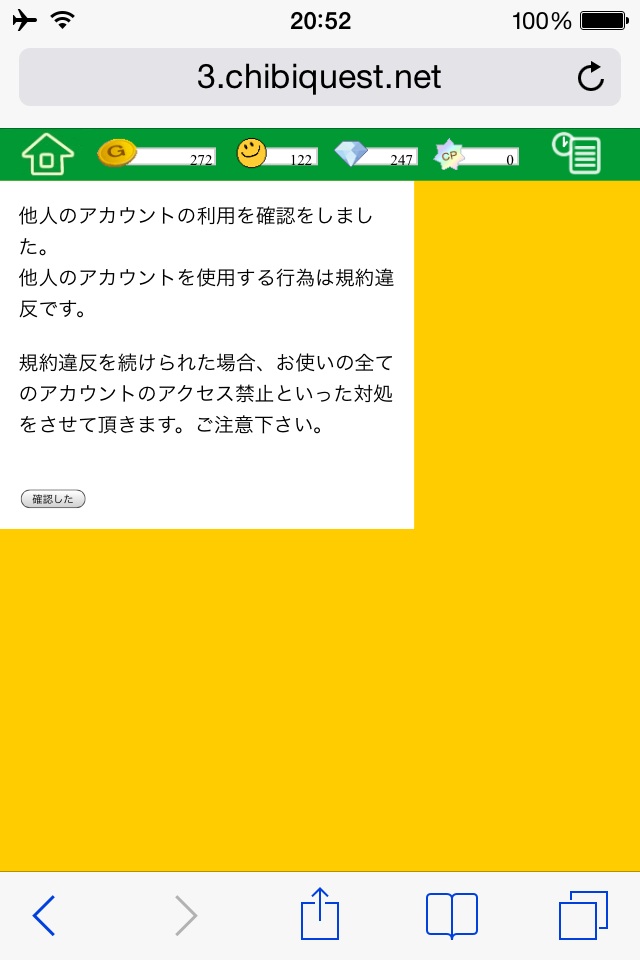Edit the 3.chibiquest.net address bar
640x960 pixels.
(318, 78)
